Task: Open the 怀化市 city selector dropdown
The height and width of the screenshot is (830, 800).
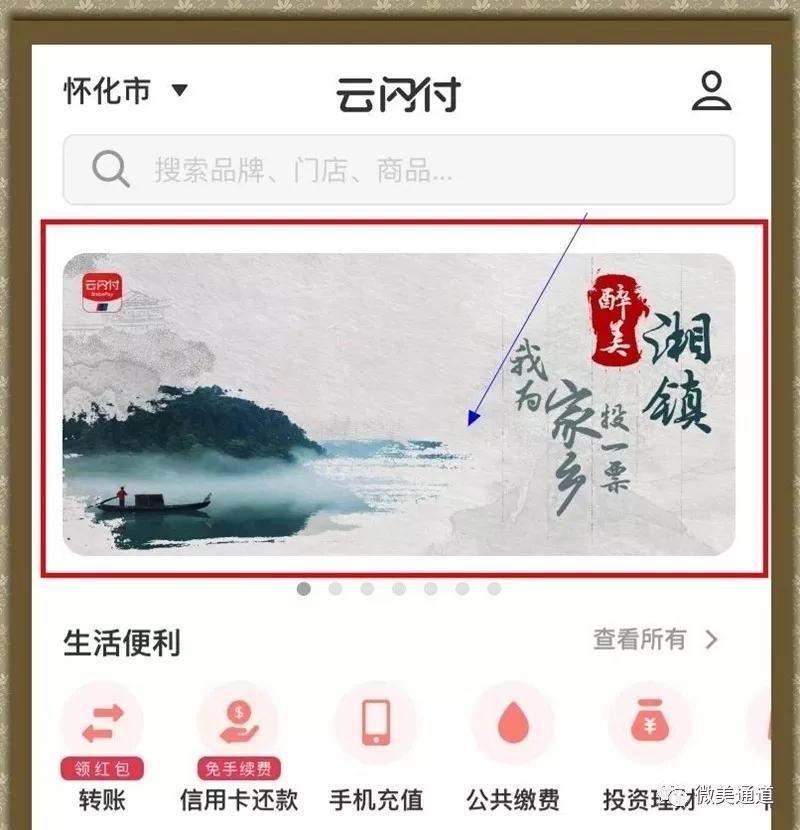Action: pos(125,91)
